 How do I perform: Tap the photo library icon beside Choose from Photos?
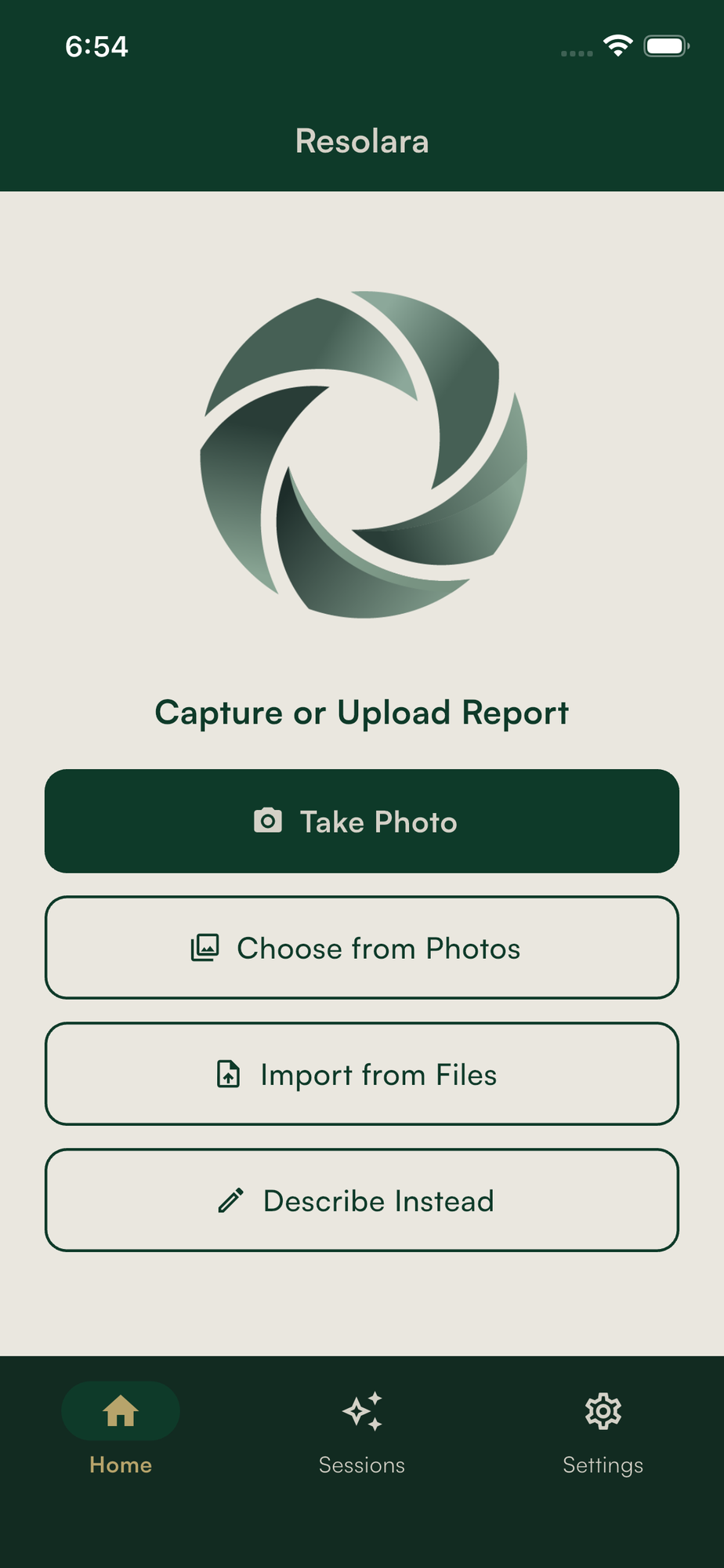204,948
